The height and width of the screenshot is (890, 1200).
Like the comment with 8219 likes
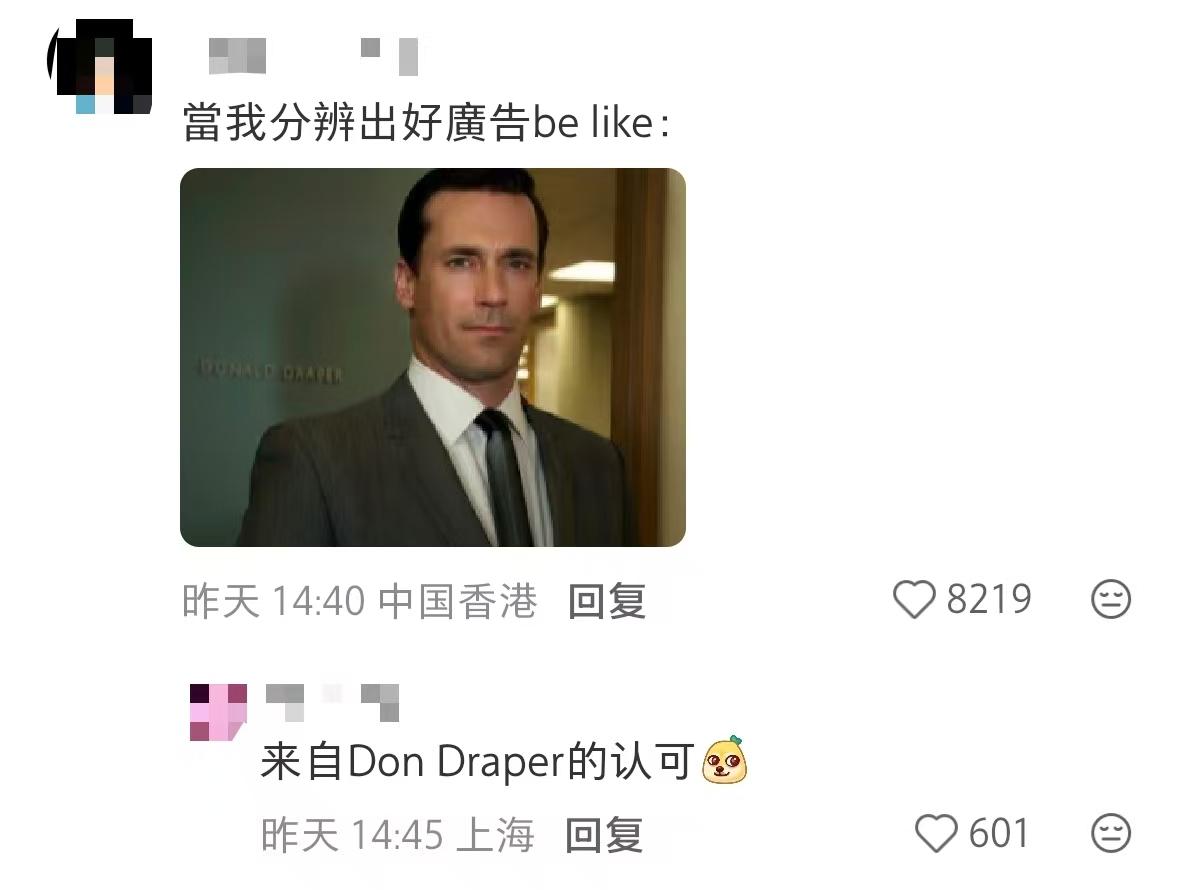point(913,600)
